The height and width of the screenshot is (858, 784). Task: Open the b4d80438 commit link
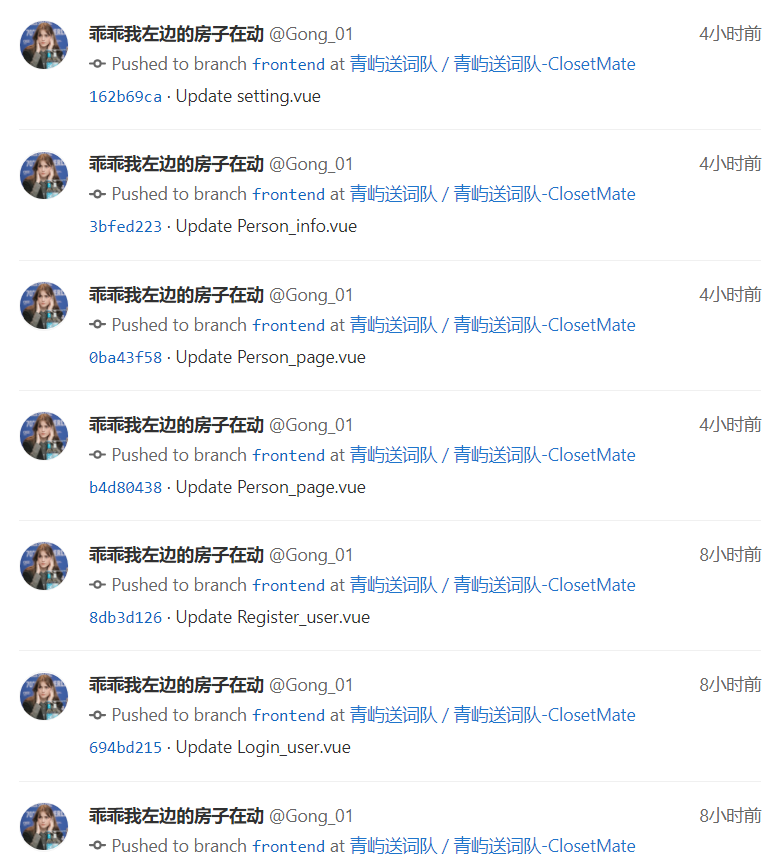pyautogui.click(x=125, y=488)
